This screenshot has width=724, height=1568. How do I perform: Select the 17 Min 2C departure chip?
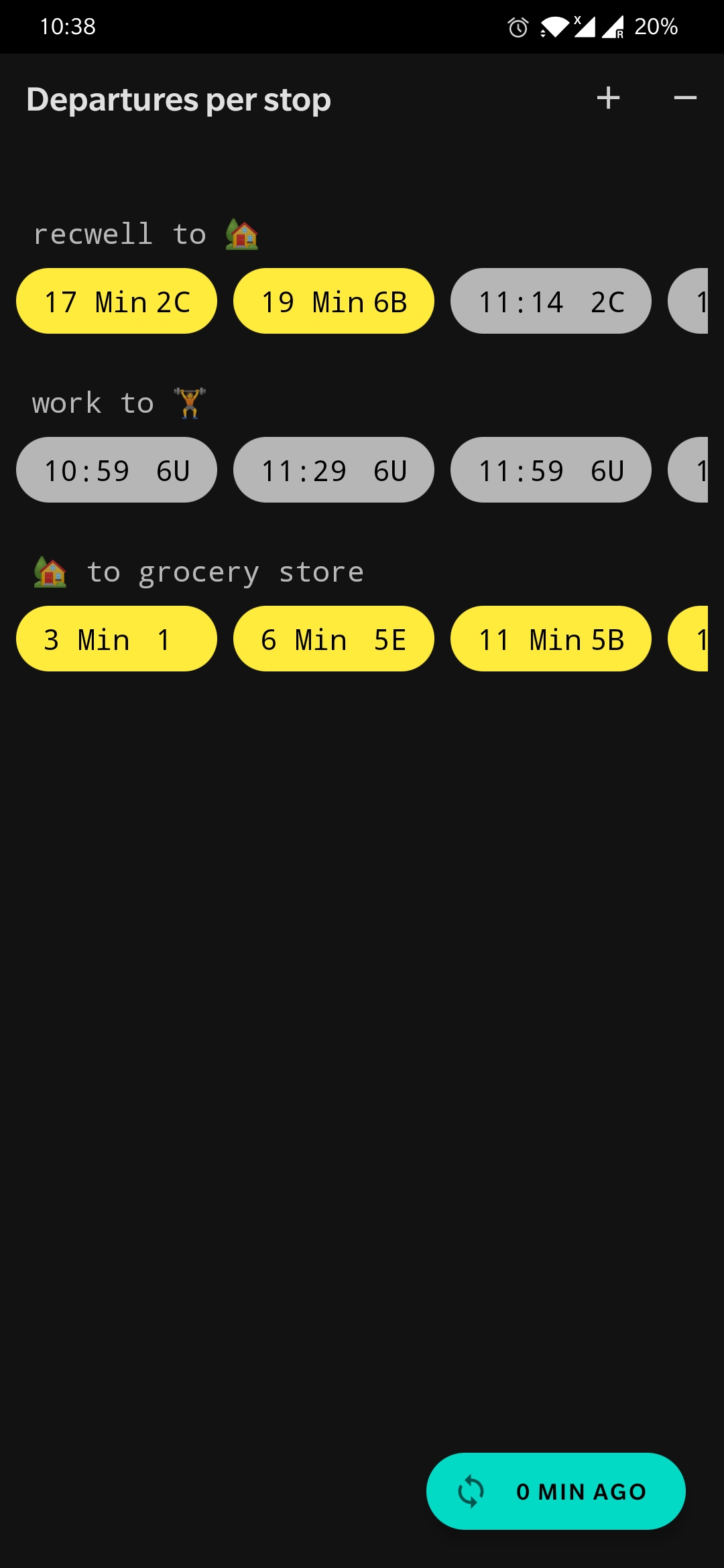point(117,301)
